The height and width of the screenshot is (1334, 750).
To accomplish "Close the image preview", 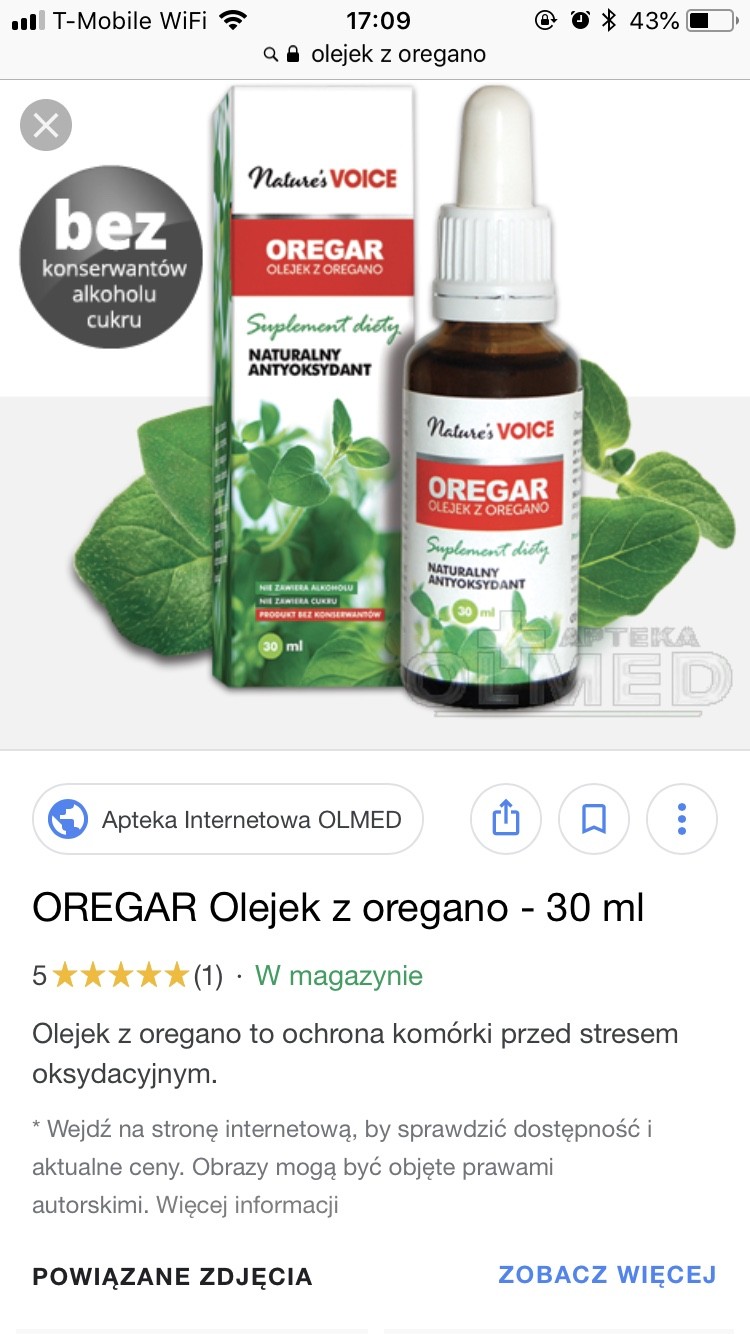I will point(46,126).
